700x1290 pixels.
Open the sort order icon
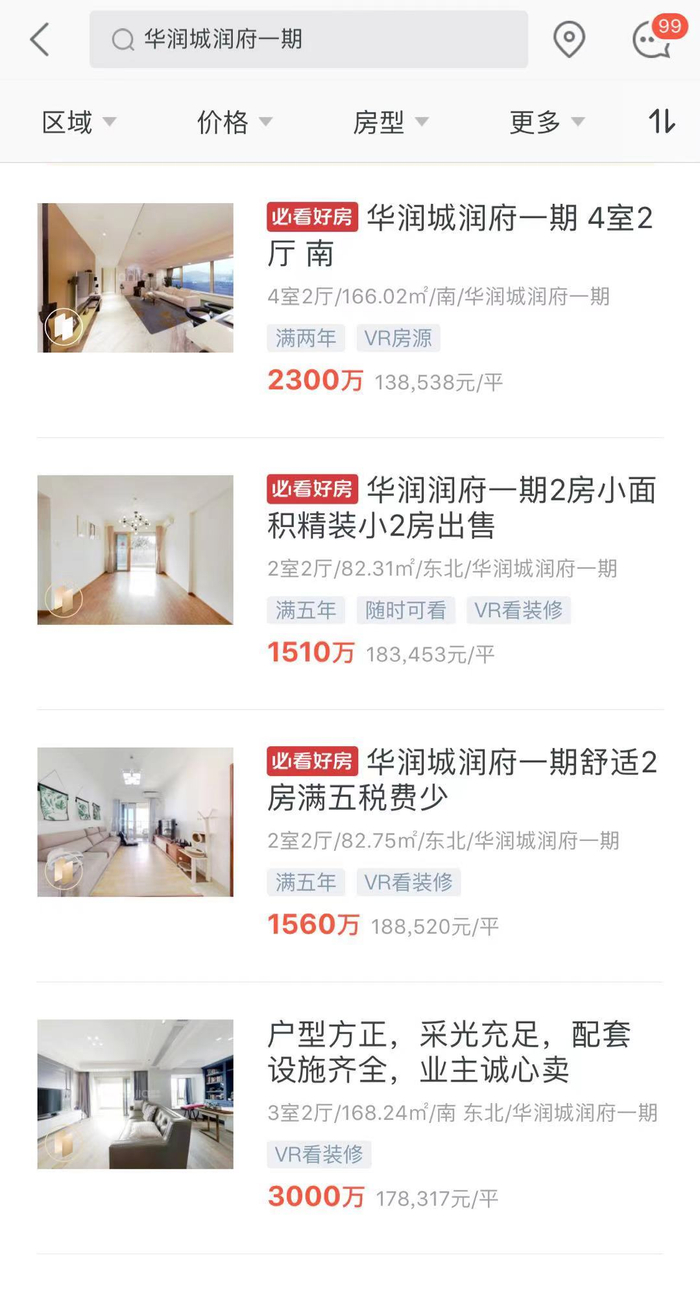[662, 122]
